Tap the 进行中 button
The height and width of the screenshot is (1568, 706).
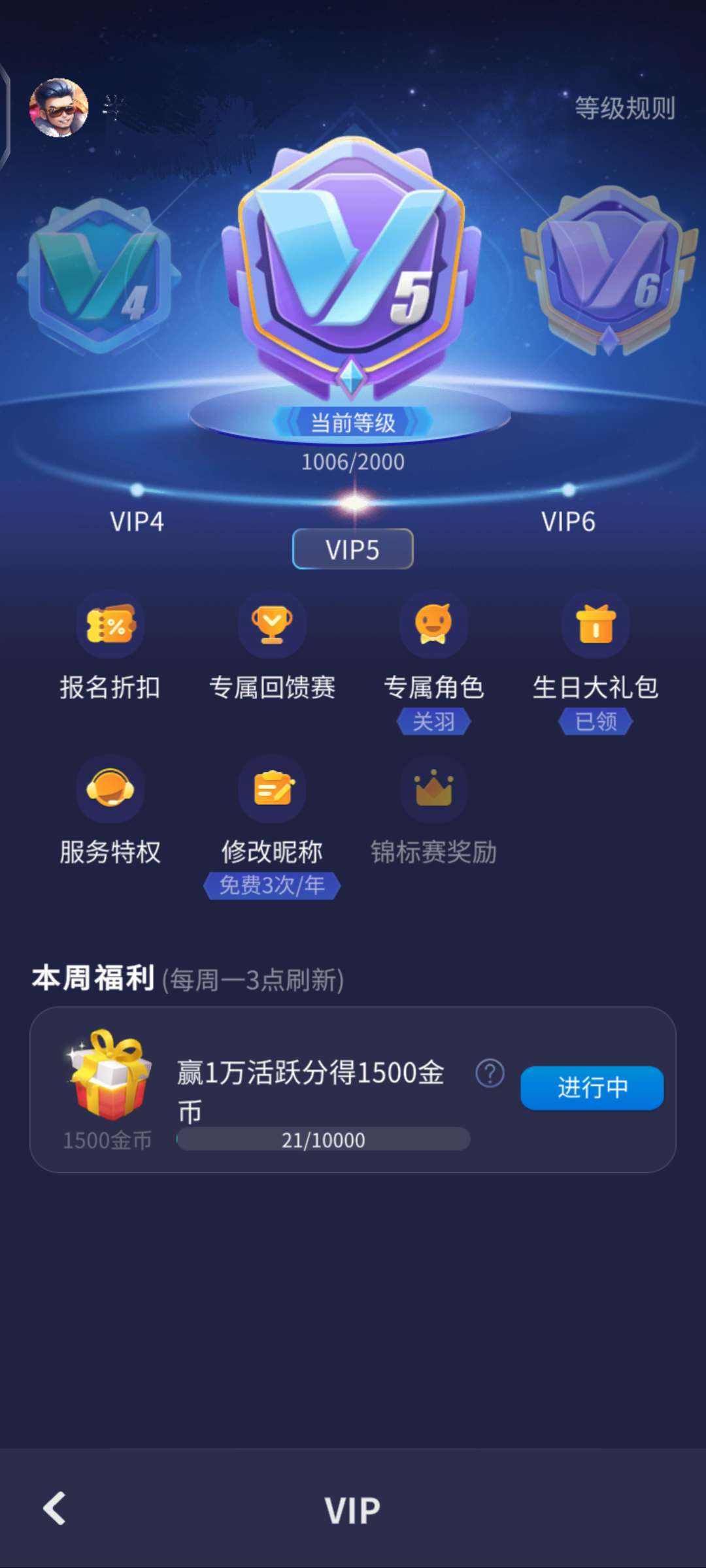592,1088
